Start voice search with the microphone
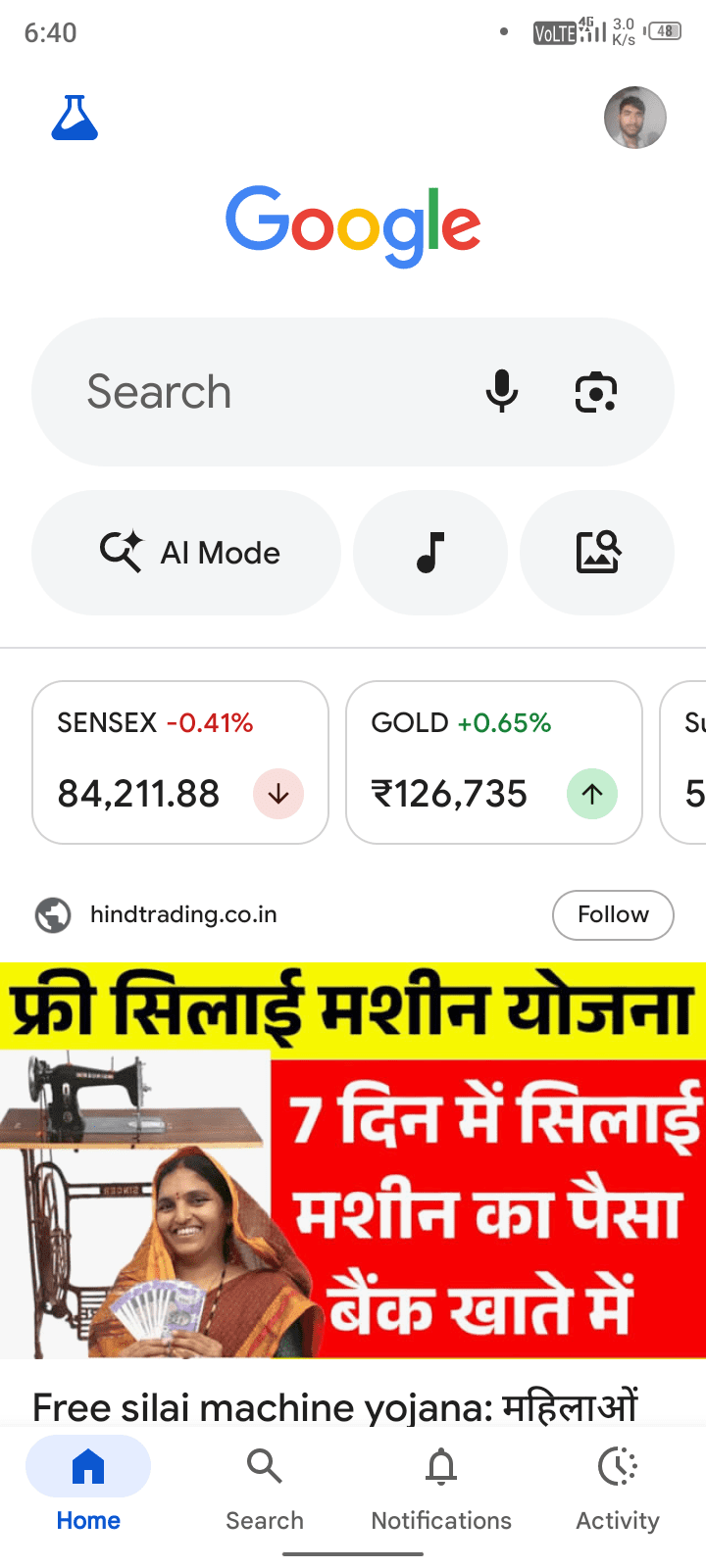Screen dimensions: 706x1568 (x=502, y=392)
